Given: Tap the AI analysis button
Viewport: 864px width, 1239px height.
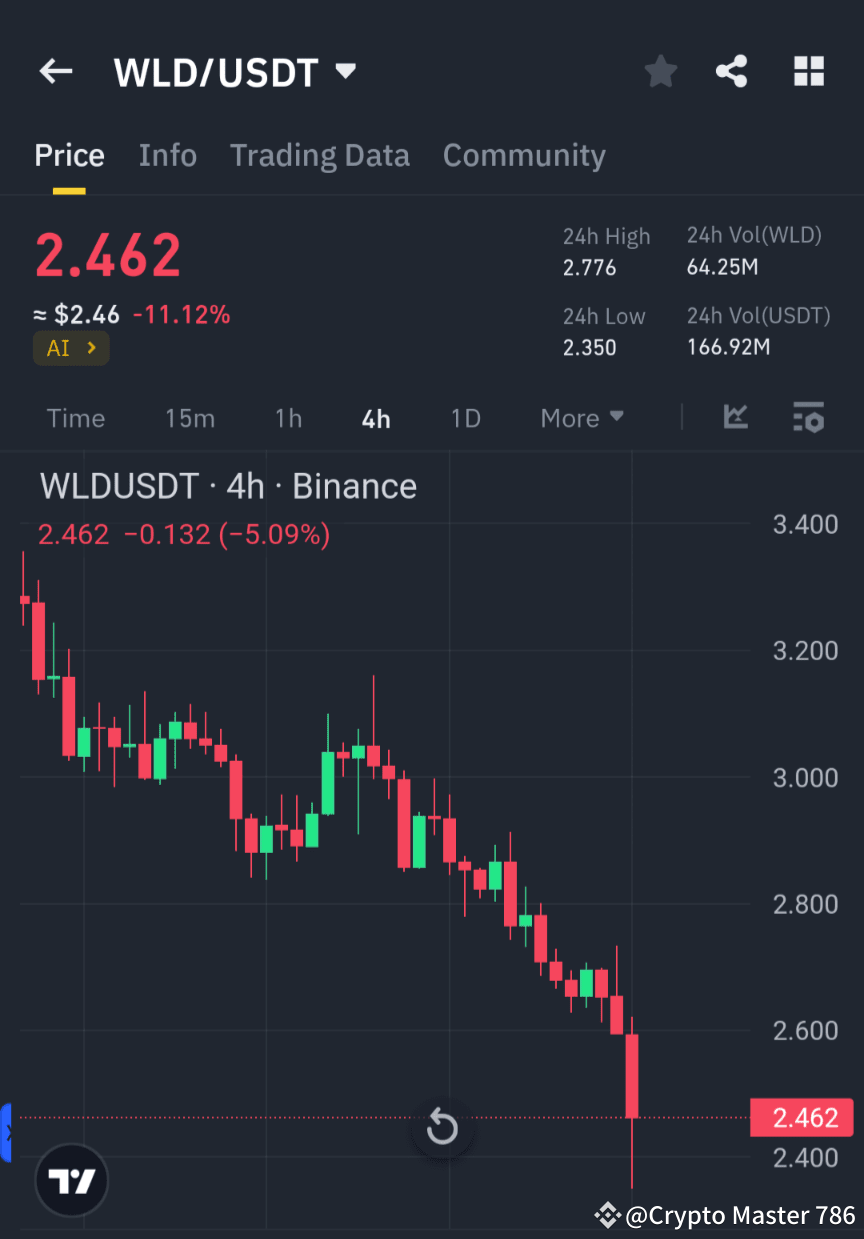Looking at the screenshot, I should click(x=71, y=348).
